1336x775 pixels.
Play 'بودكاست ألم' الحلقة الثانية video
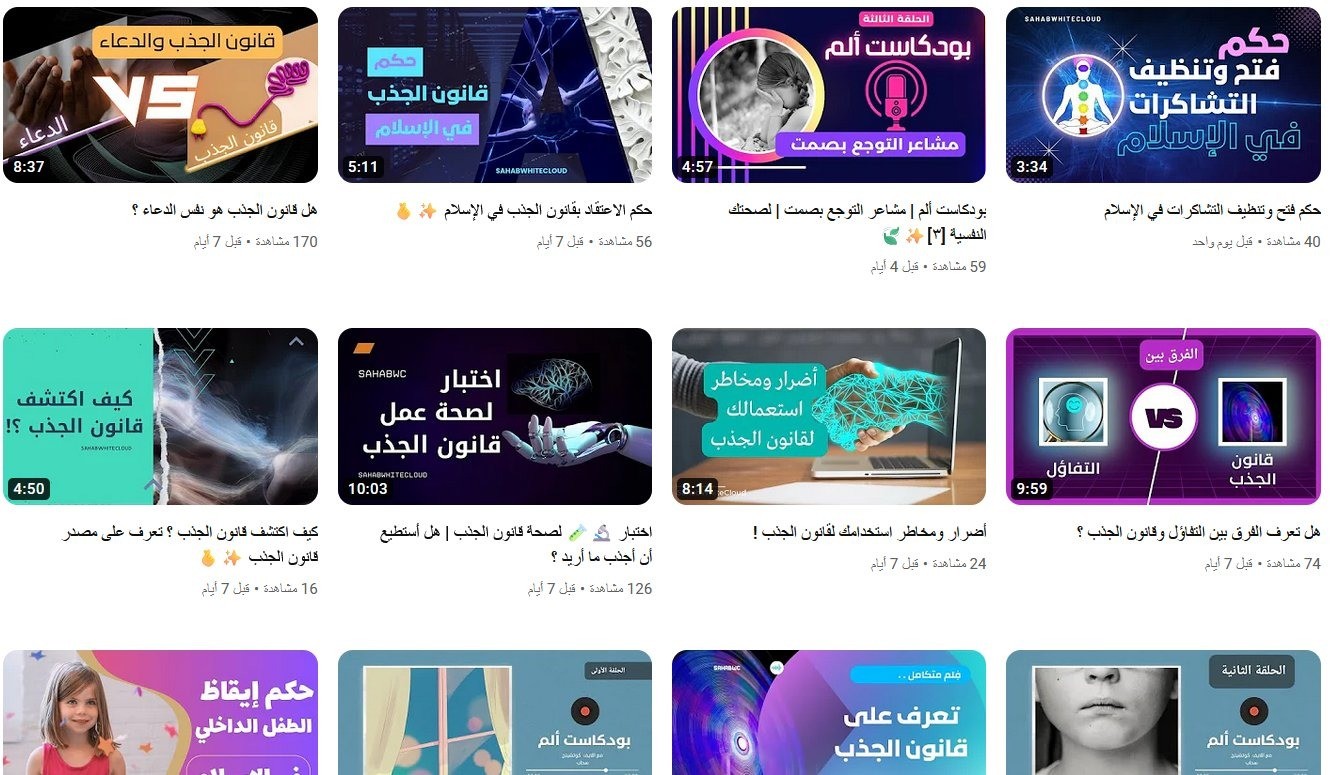click(1163, 712)
